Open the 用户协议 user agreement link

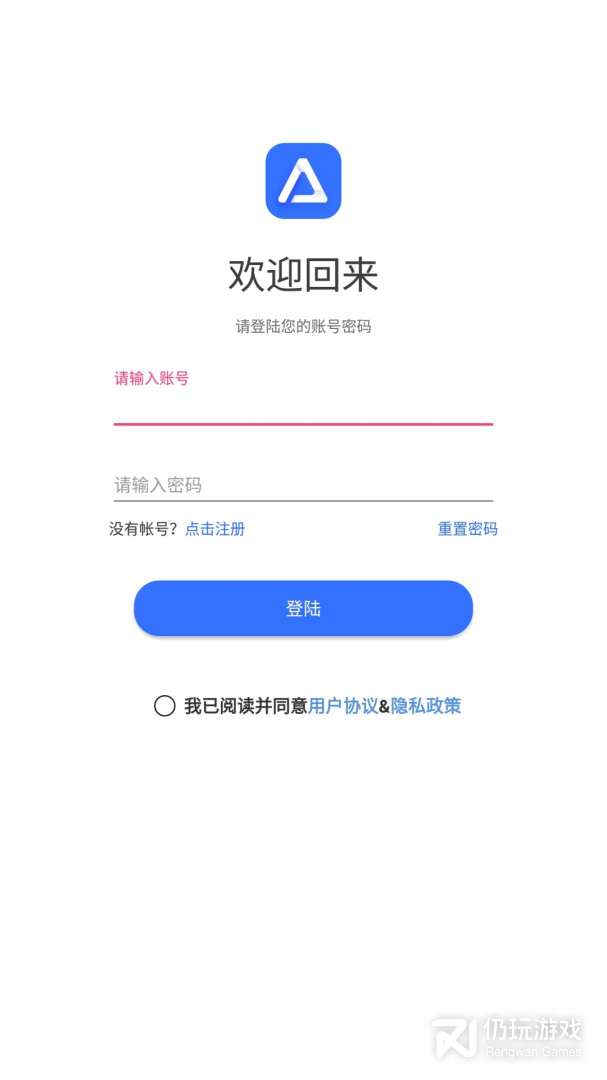343,706
